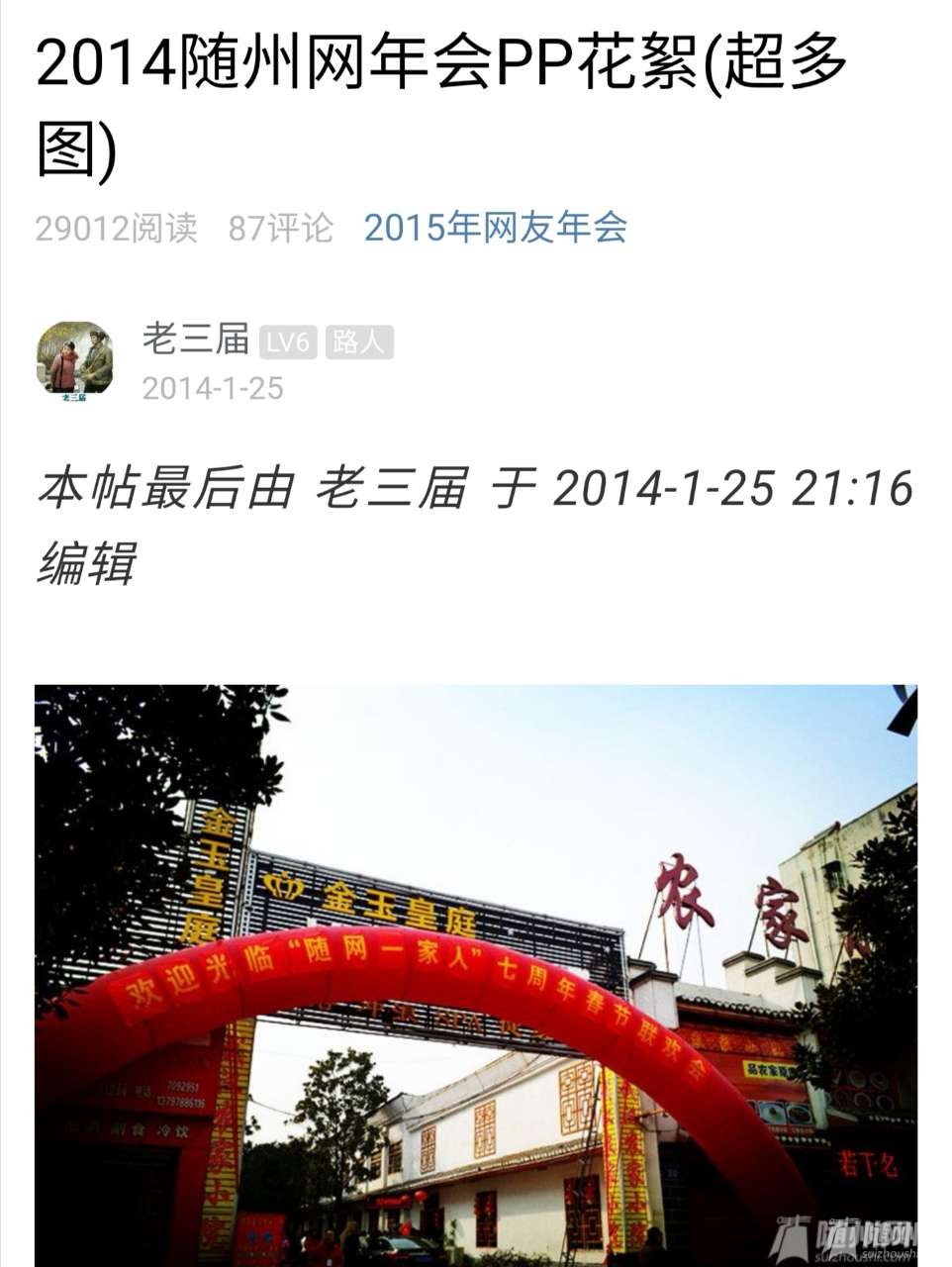952x1267 pixels.
Task: Enlarge the red arch event photo
Action: [475, 975]
